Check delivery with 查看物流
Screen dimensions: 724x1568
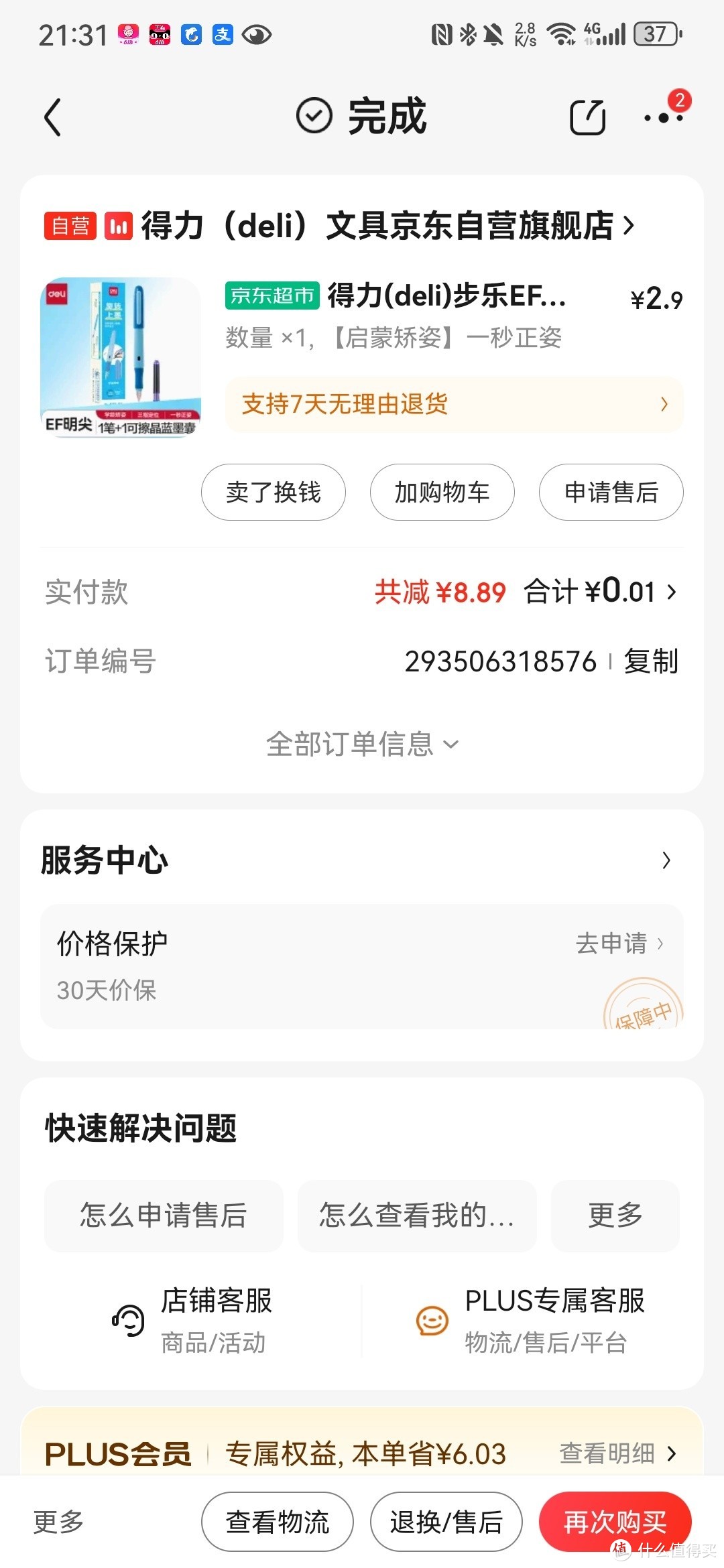(x=278, y=1522)
